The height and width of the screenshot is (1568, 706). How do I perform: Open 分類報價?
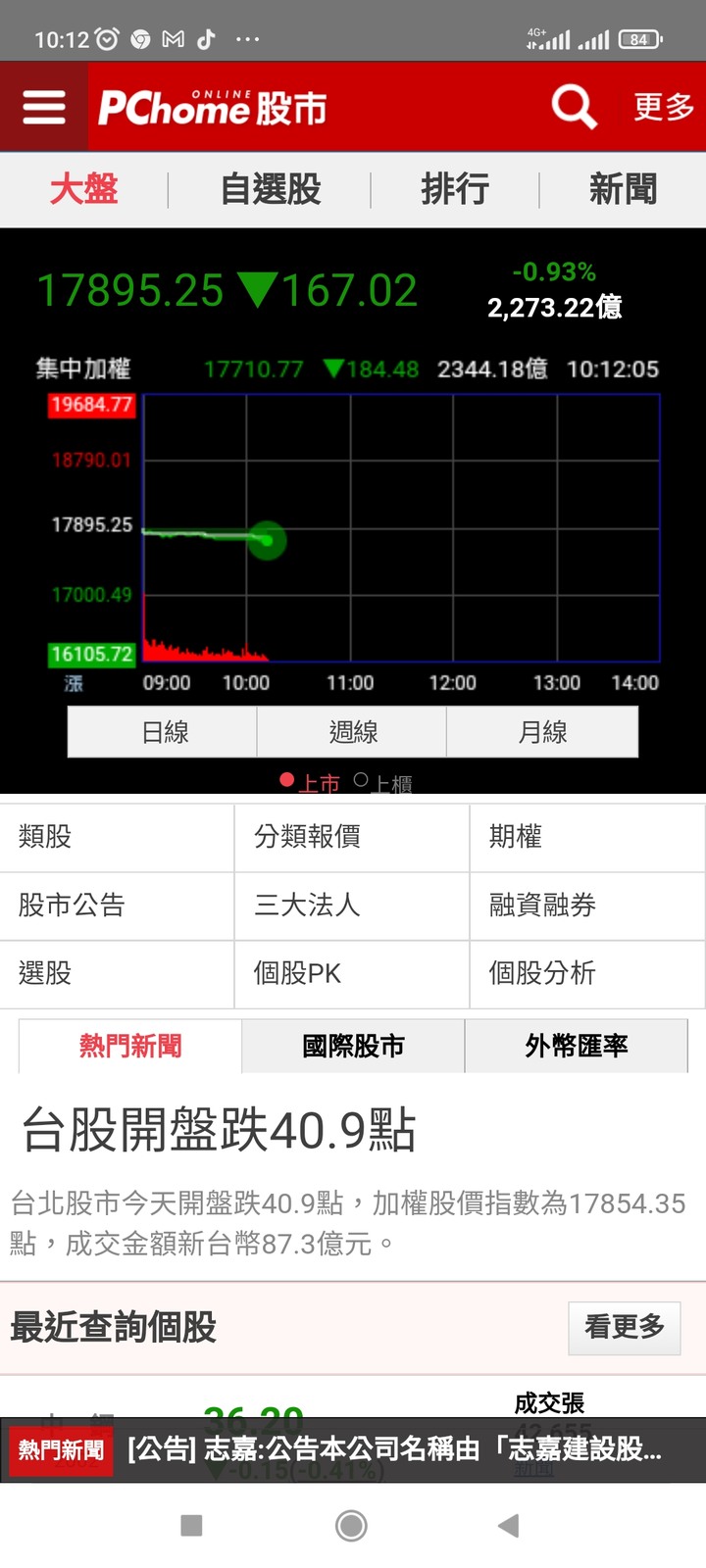352,837
